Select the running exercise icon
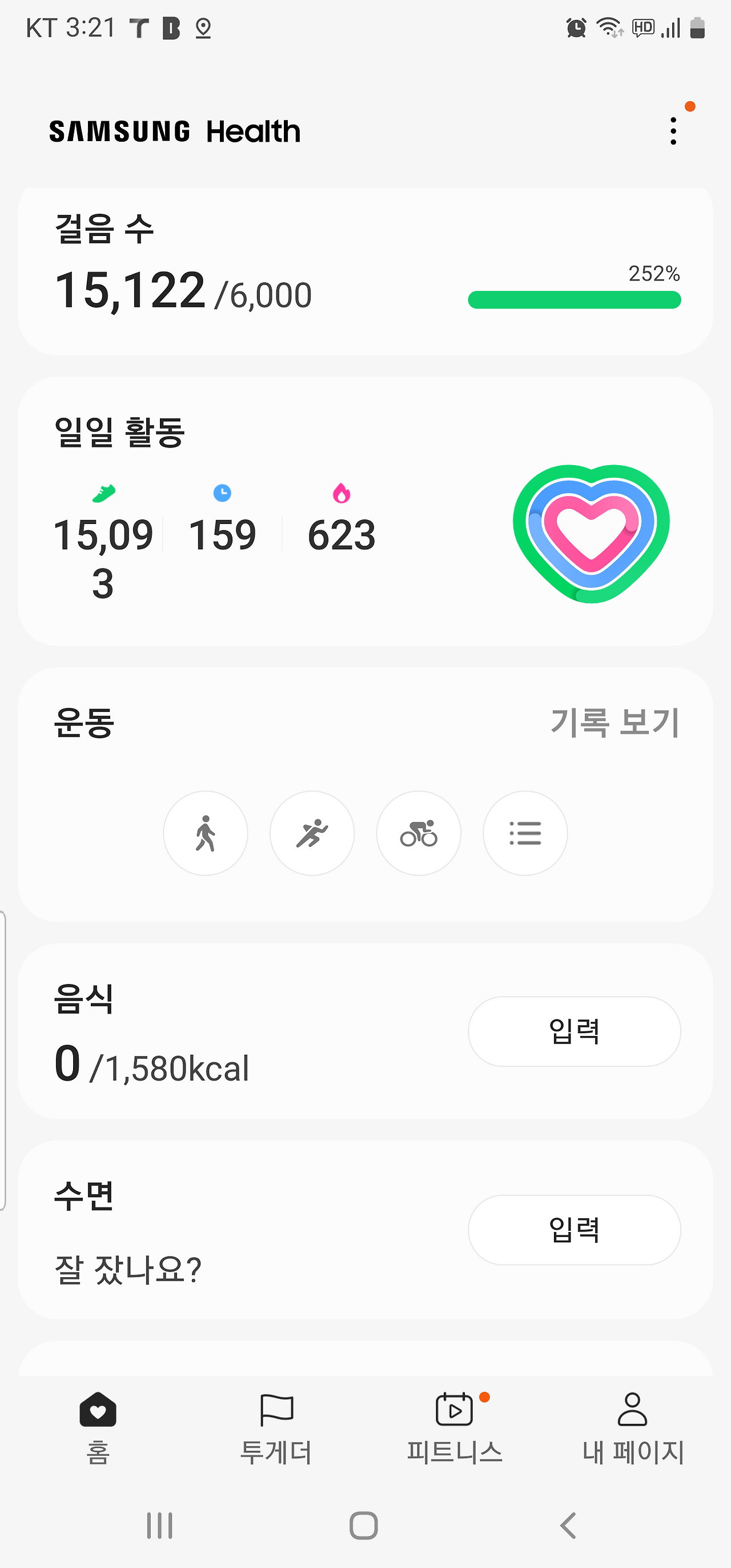731x1568 pixels. click(312, 833)
